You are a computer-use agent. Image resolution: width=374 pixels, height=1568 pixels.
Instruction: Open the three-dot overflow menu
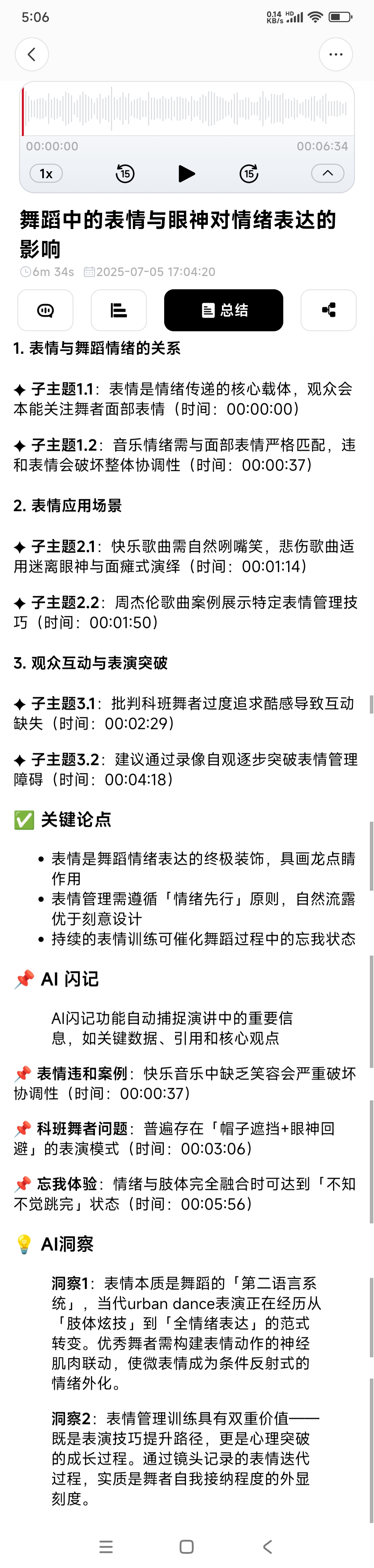point(336,55)
